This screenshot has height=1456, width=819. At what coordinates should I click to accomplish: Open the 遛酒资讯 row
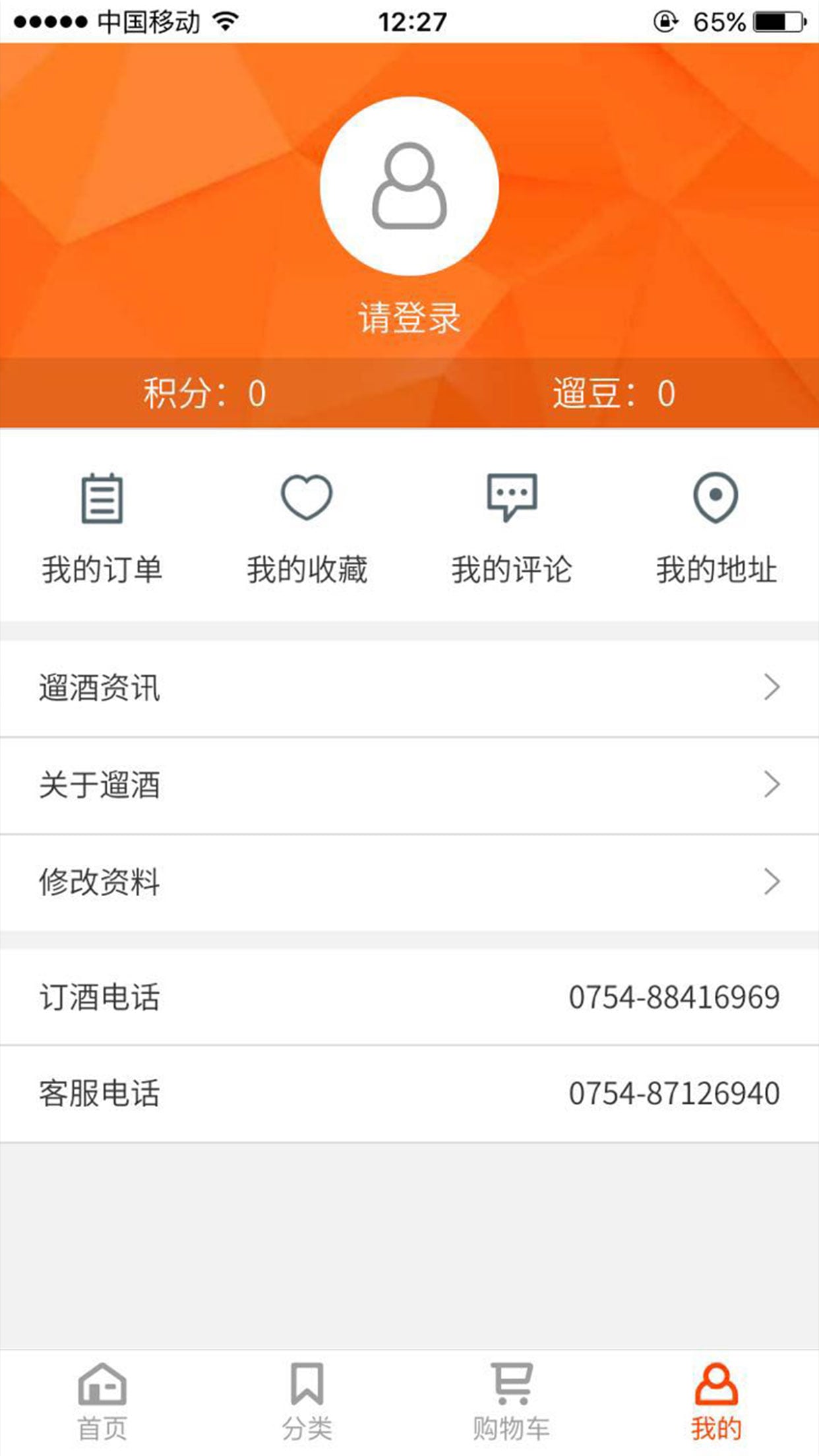[x=409, y=688]
